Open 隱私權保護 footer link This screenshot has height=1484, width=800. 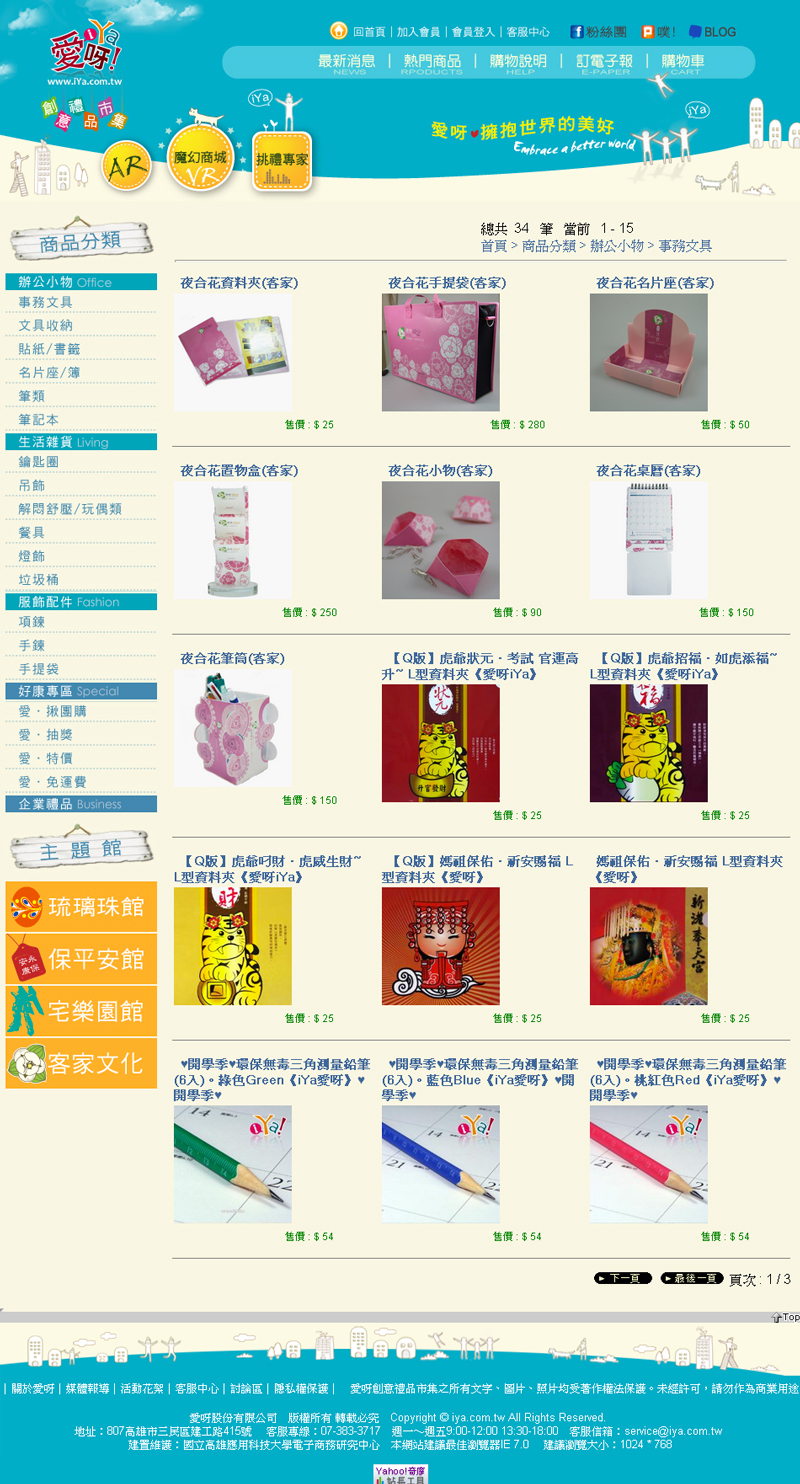[x=300, y=1389]
